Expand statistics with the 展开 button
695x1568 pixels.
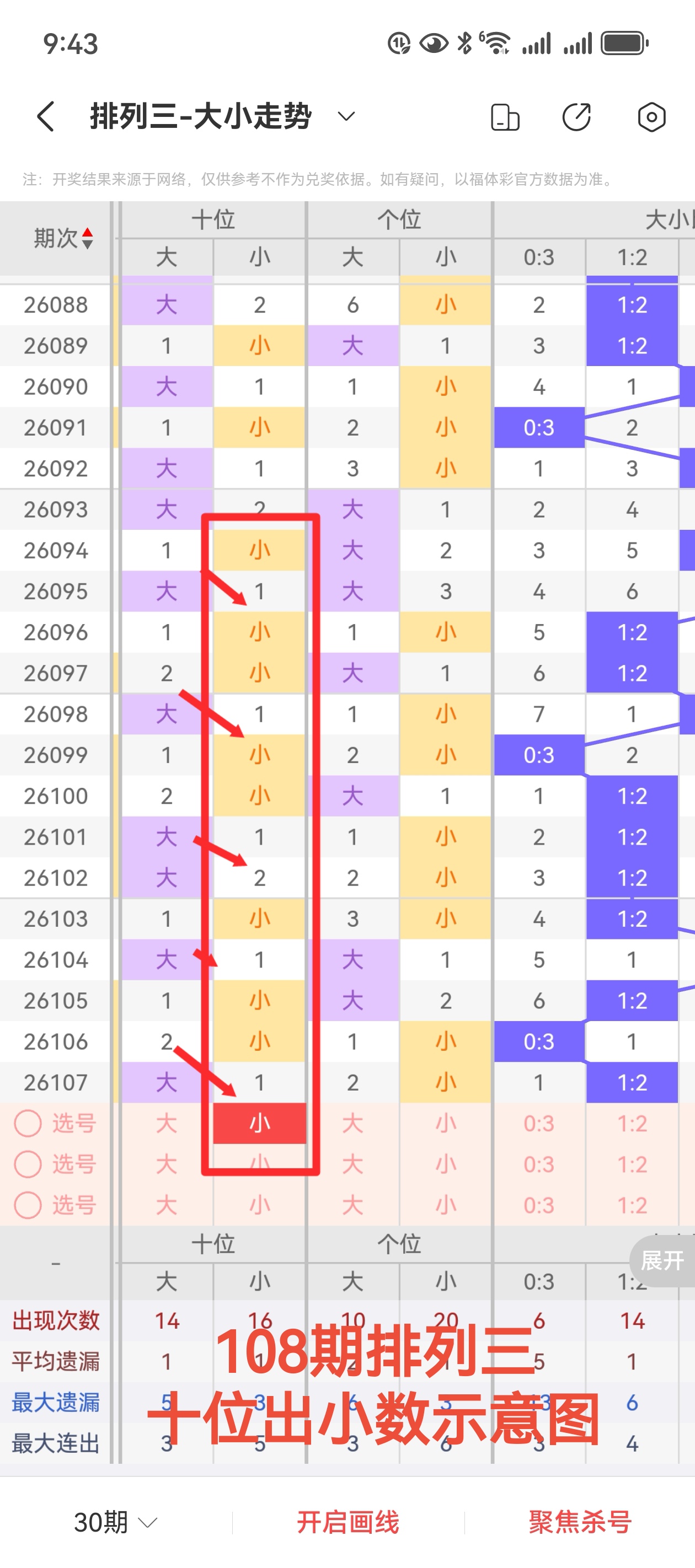click(x=662, y=1260)
